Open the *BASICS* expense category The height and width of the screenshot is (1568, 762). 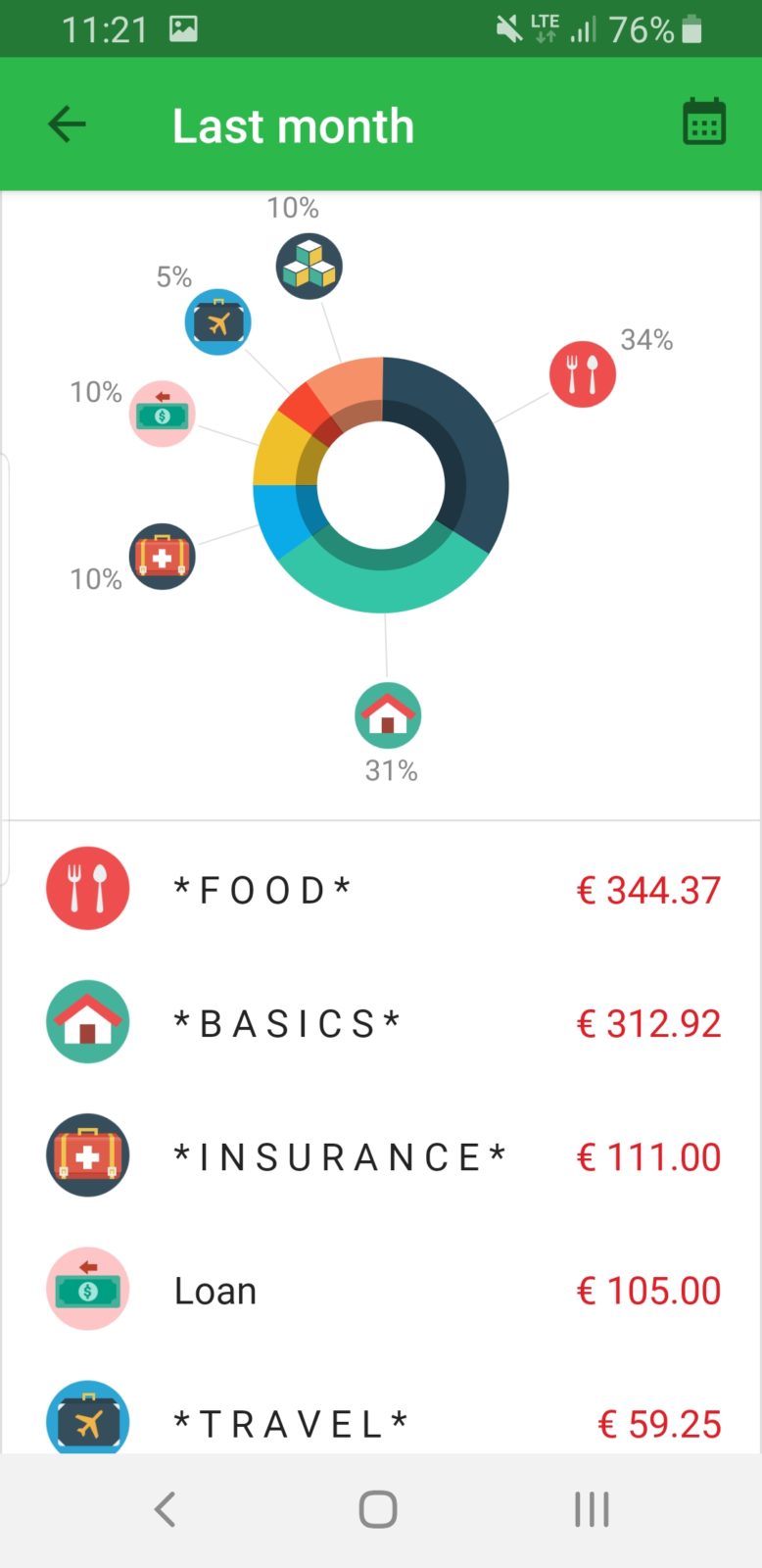tap(381, 1022)
